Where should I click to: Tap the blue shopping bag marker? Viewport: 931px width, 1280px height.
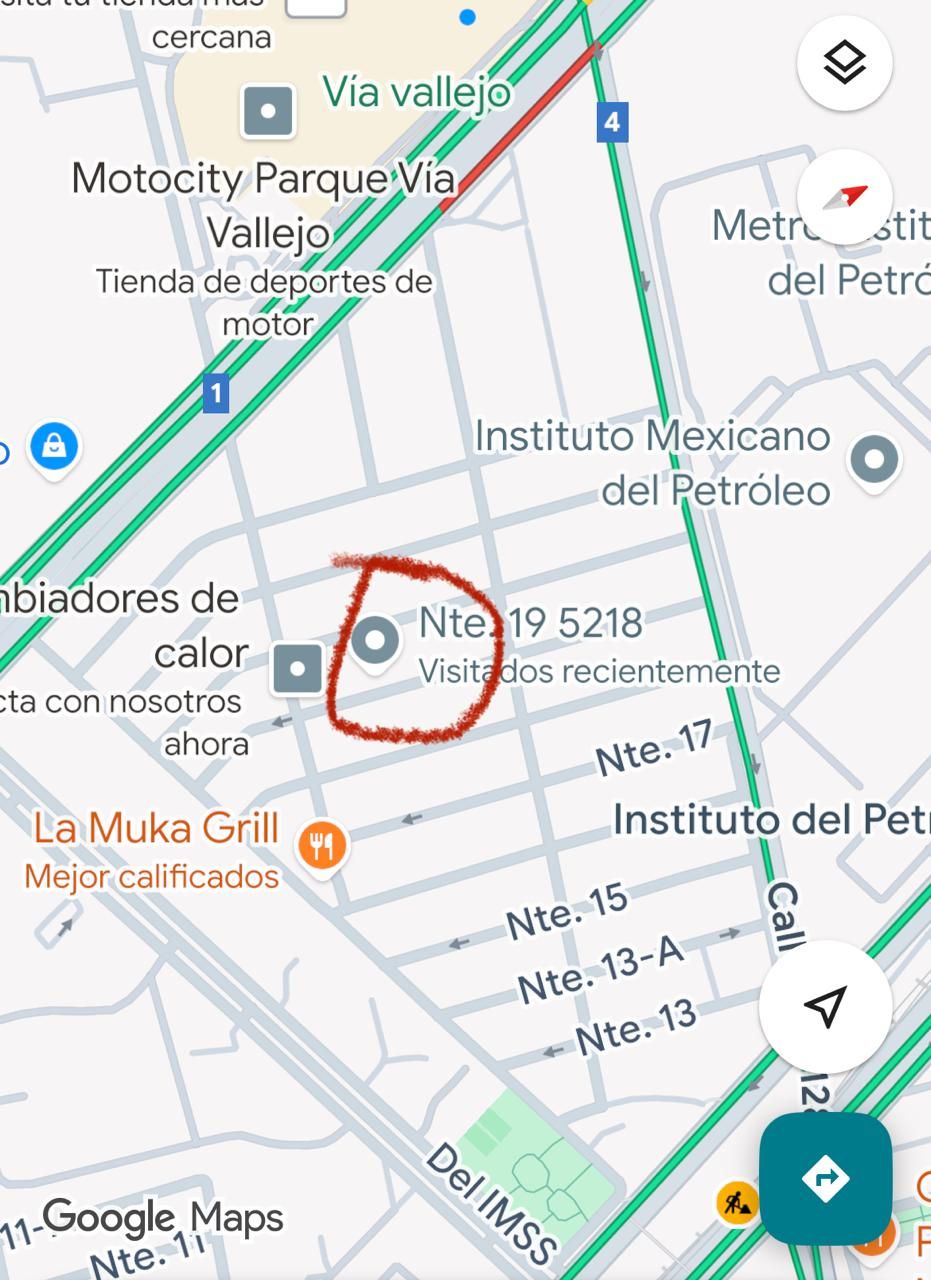54,446
